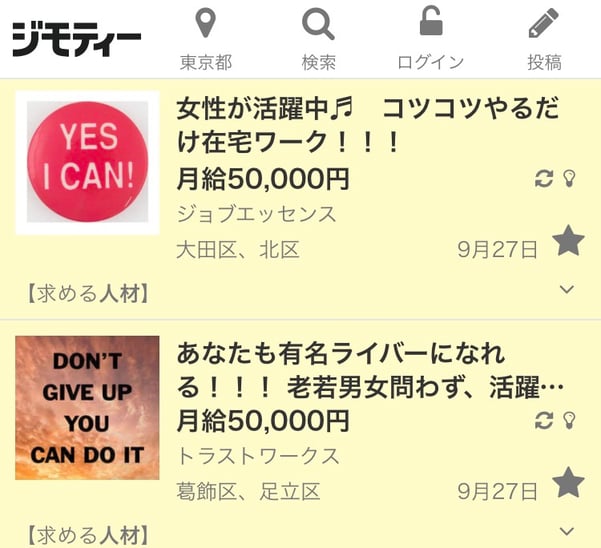Open the ログイン login page
This screenshot has height=548, width=601.
[430, 38]
